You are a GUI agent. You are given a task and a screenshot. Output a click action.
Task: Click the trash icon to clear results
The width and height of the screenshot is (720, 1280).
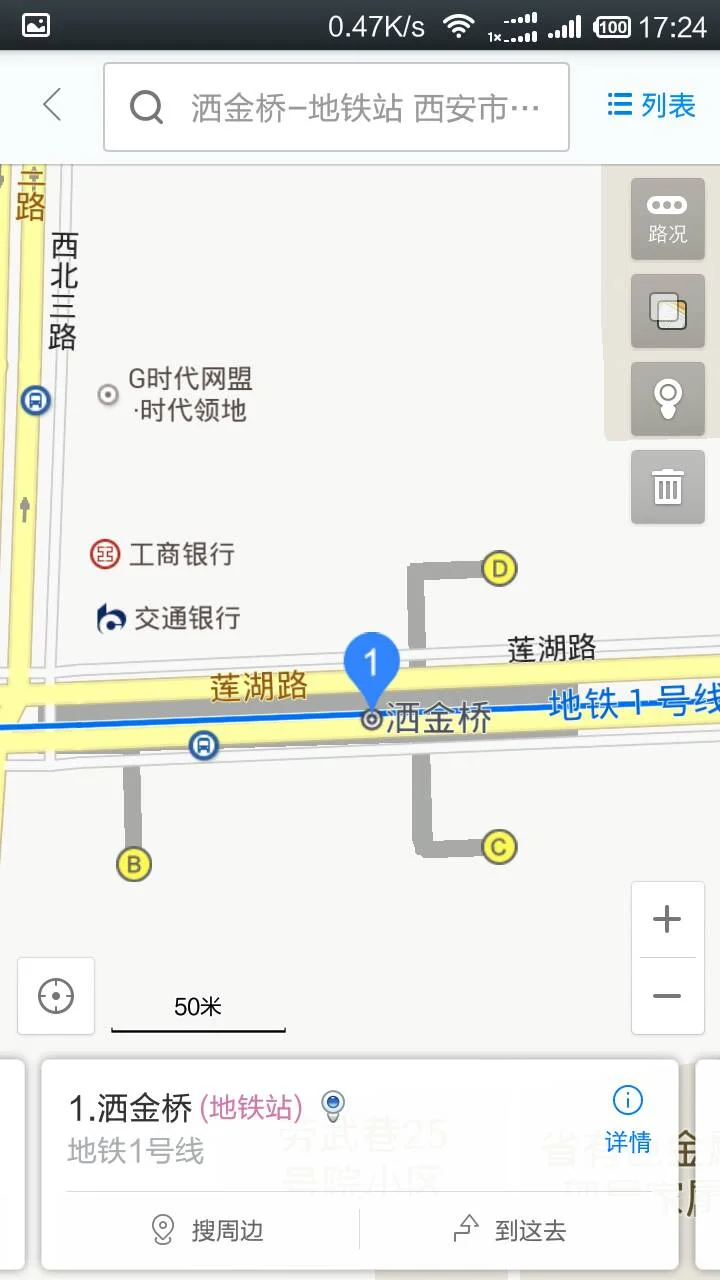[x=667, y=487]
